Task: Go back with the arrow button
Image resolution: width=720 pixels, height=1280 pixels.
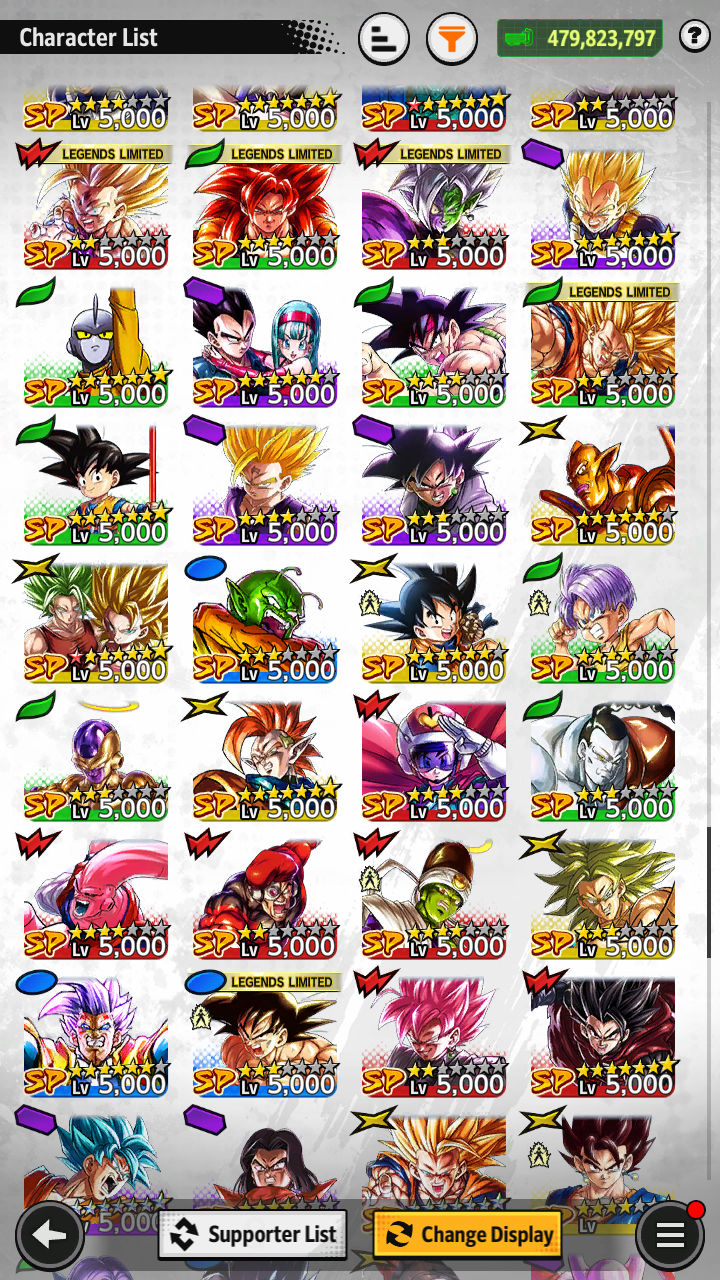Action: [x=49, y=1236]
